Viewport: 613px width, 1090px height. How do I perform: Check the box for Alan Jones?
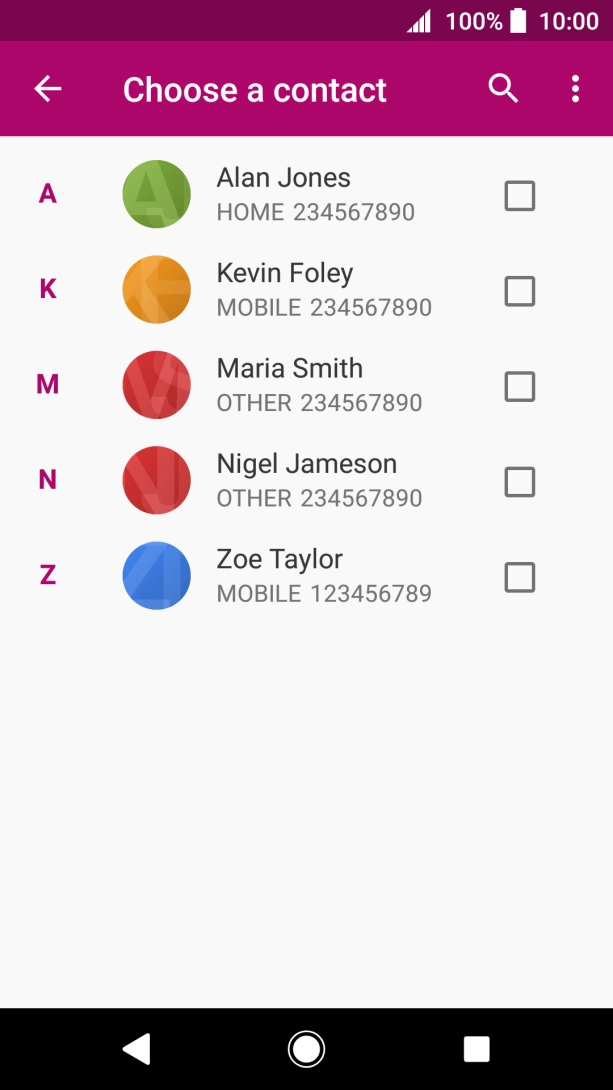click(519, 196)
